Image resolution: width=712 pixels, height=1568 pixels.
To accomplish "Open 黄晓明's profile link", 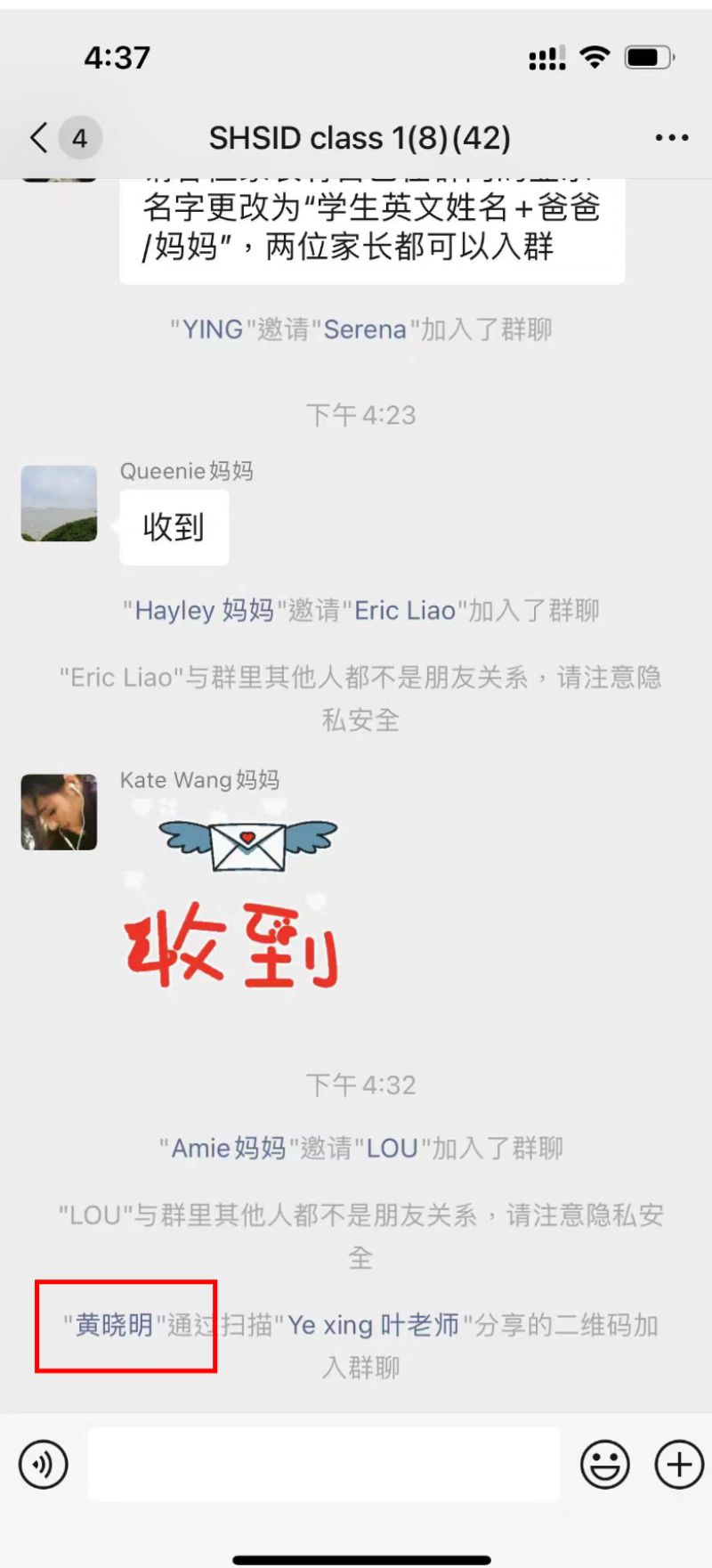I will [x=114, y=1325].
